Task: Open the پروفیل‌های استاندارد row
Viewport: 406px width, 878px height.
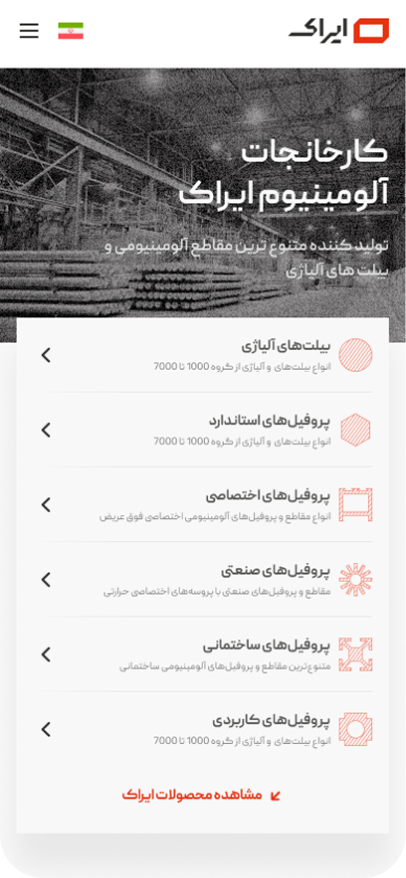Action: [x=203, y=430]
